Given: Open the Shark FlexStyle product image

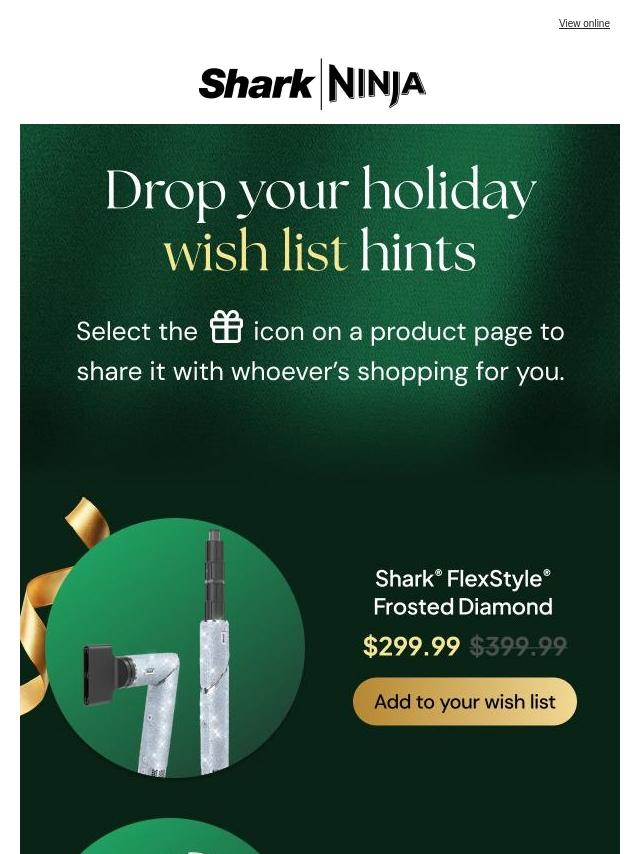Looking at the screenshot, I should coord(175,648).
